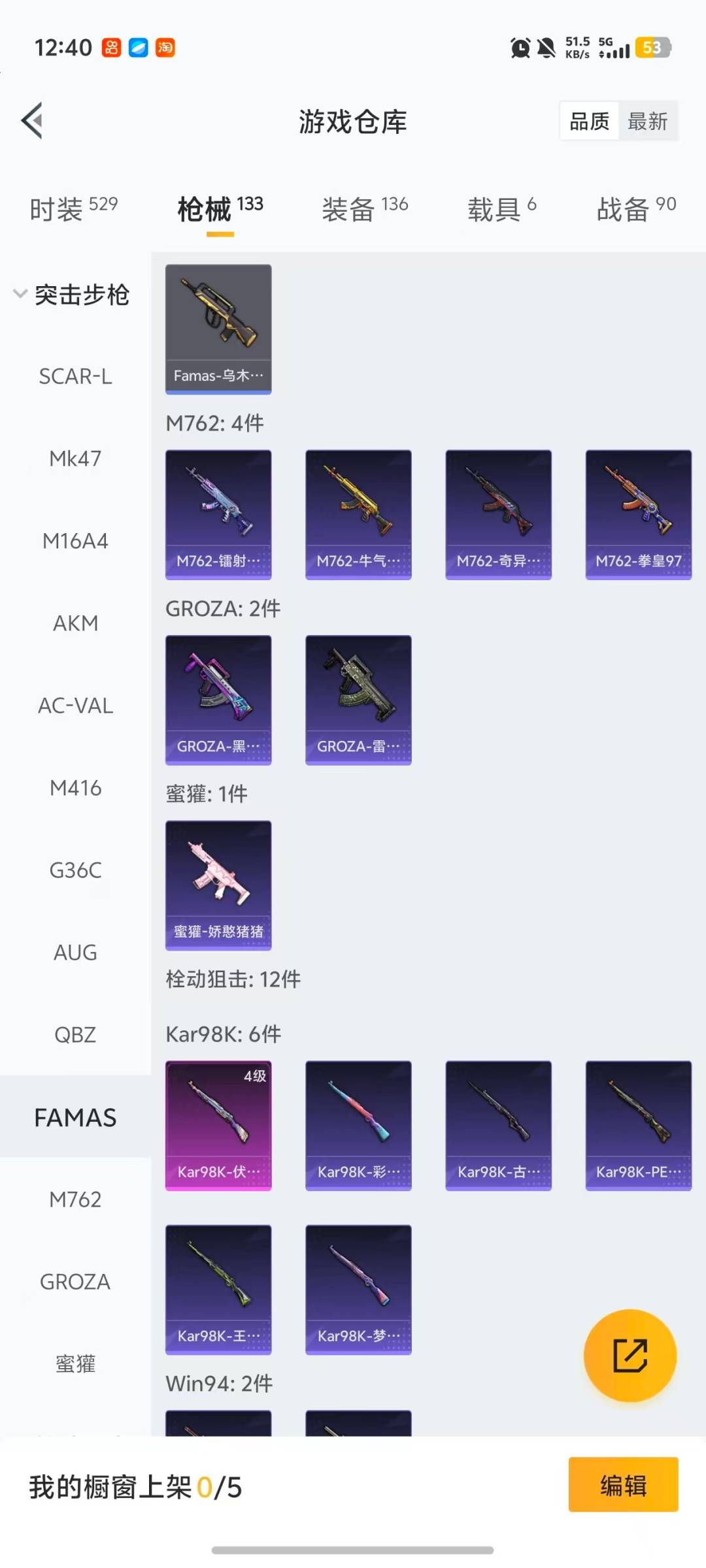Screen dimensions: 706x1568
Task: Open the 载具 tab
Action: [x=501, y=209]
